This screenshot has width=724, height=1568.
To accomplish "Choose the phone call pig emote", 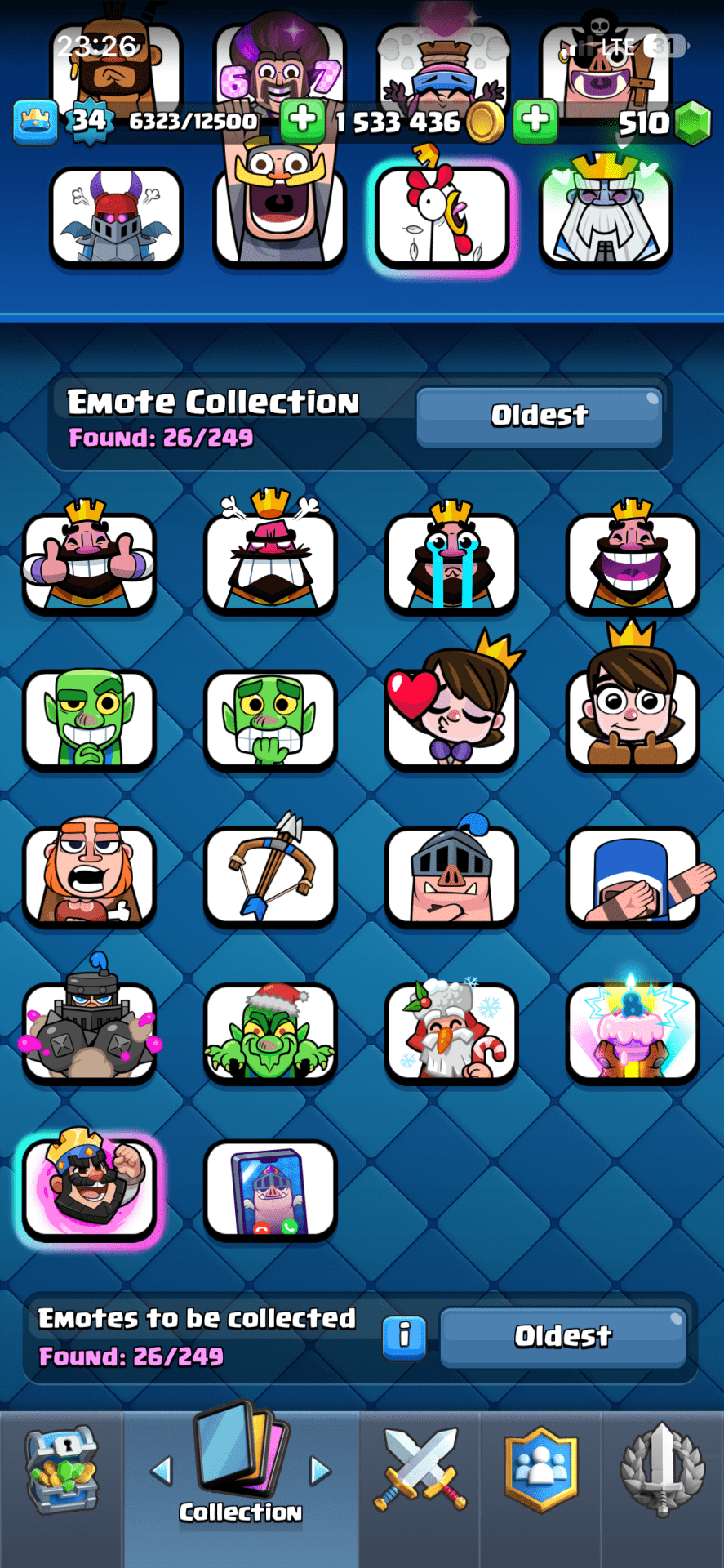I will click(270, 1189).
